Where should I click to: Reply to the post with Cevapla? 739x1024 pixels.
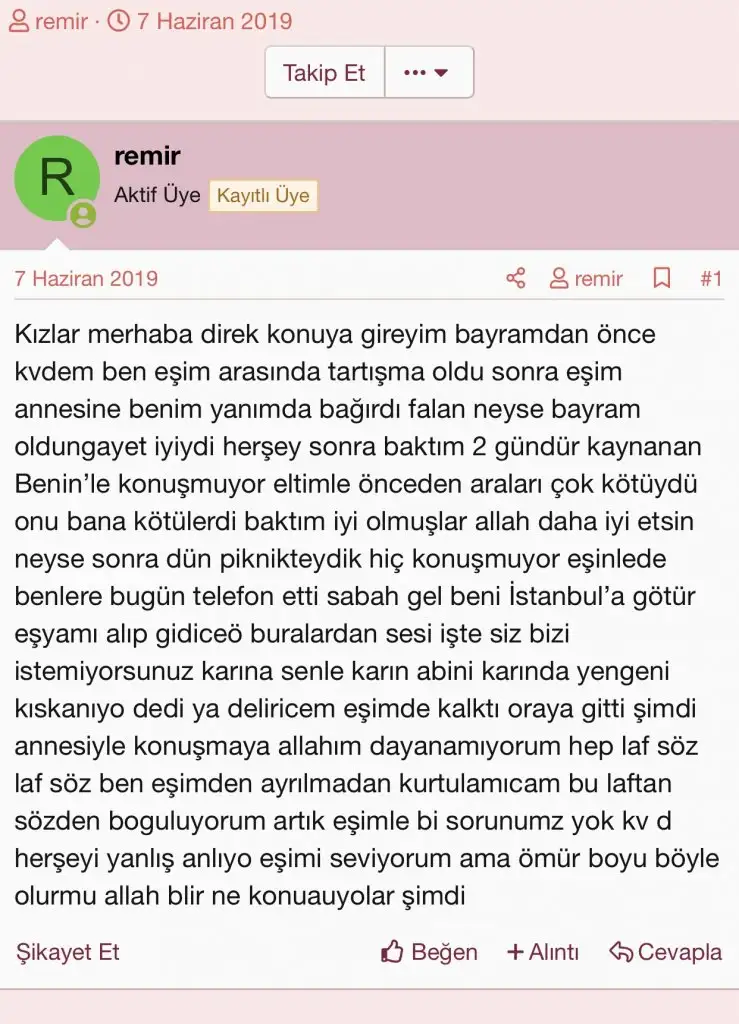point(666,952)
